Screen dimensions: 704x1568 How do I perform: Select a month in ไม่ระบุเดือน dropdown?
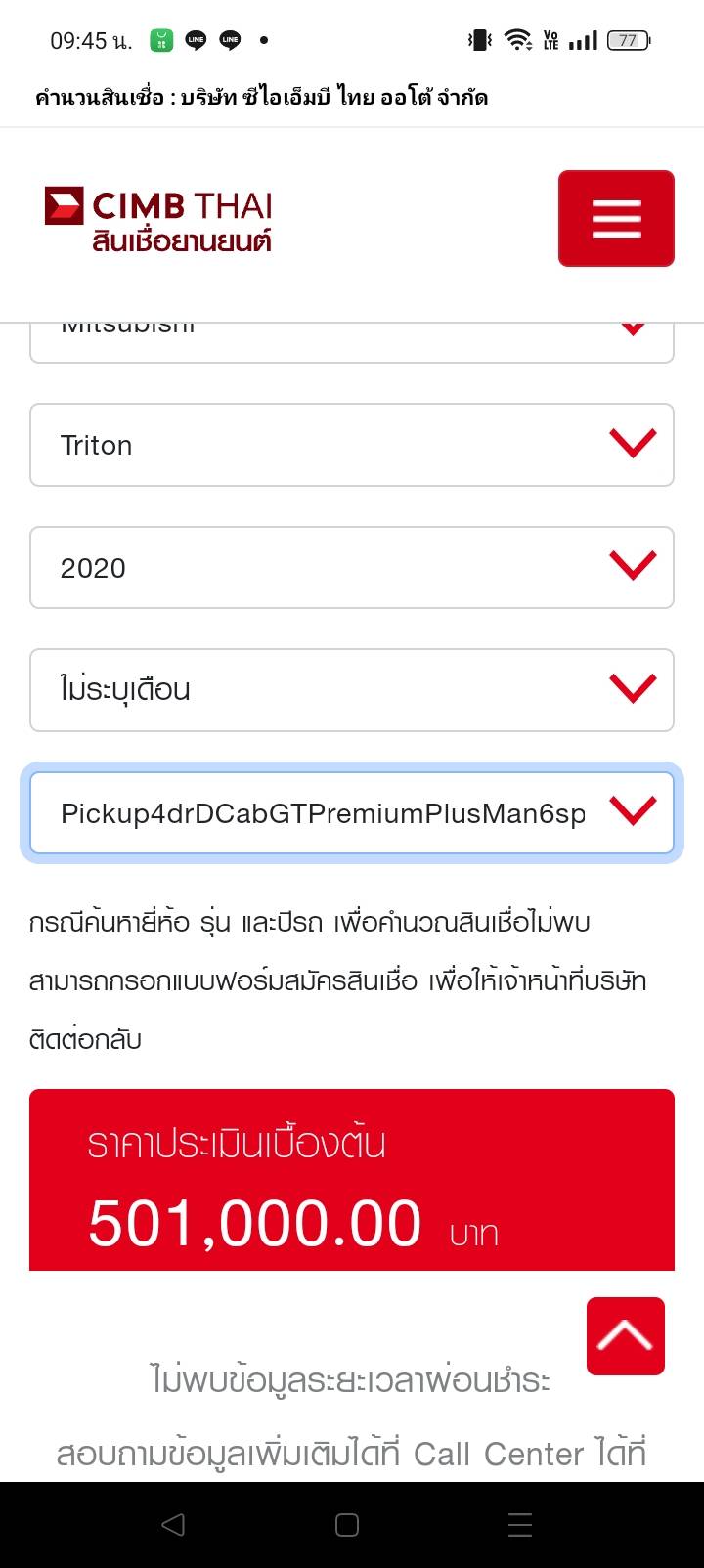click(x=352, y=689)
